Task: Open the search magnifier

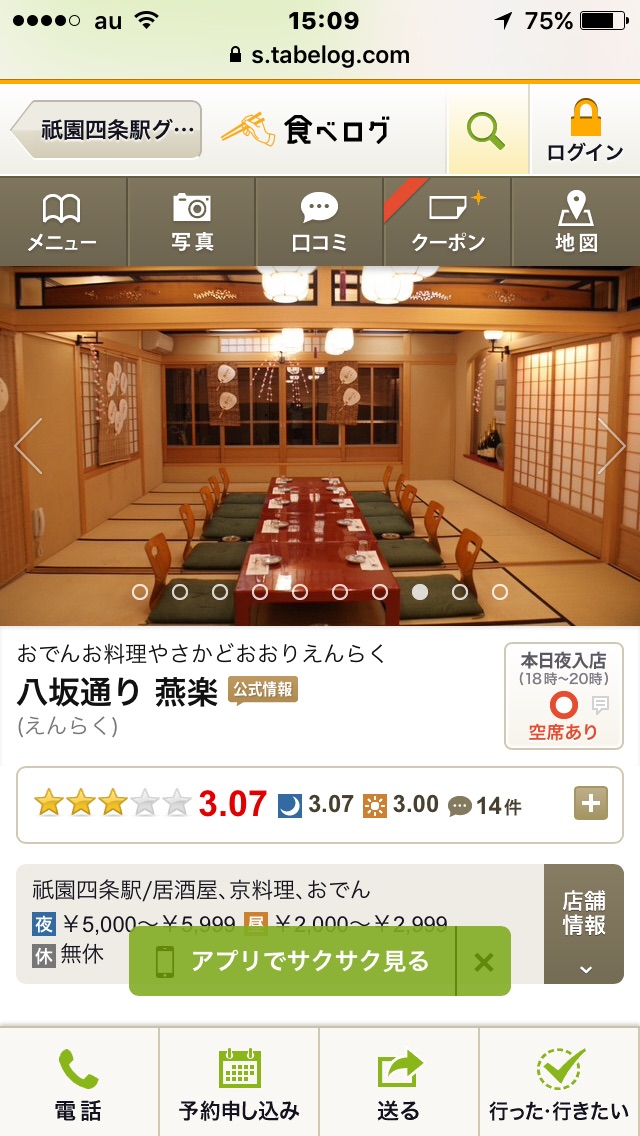Action: [487, 130]
